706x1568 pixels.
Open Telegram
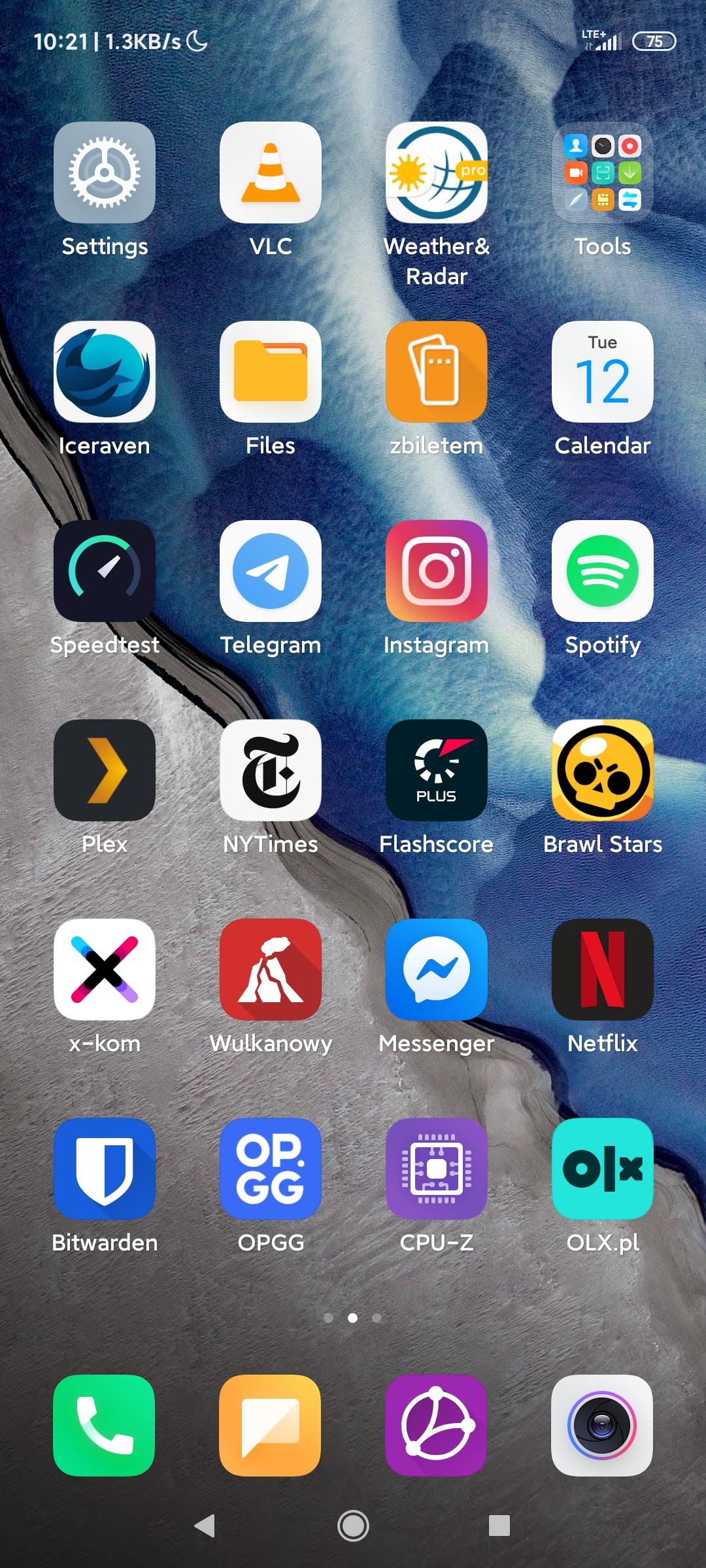(271, 571)
